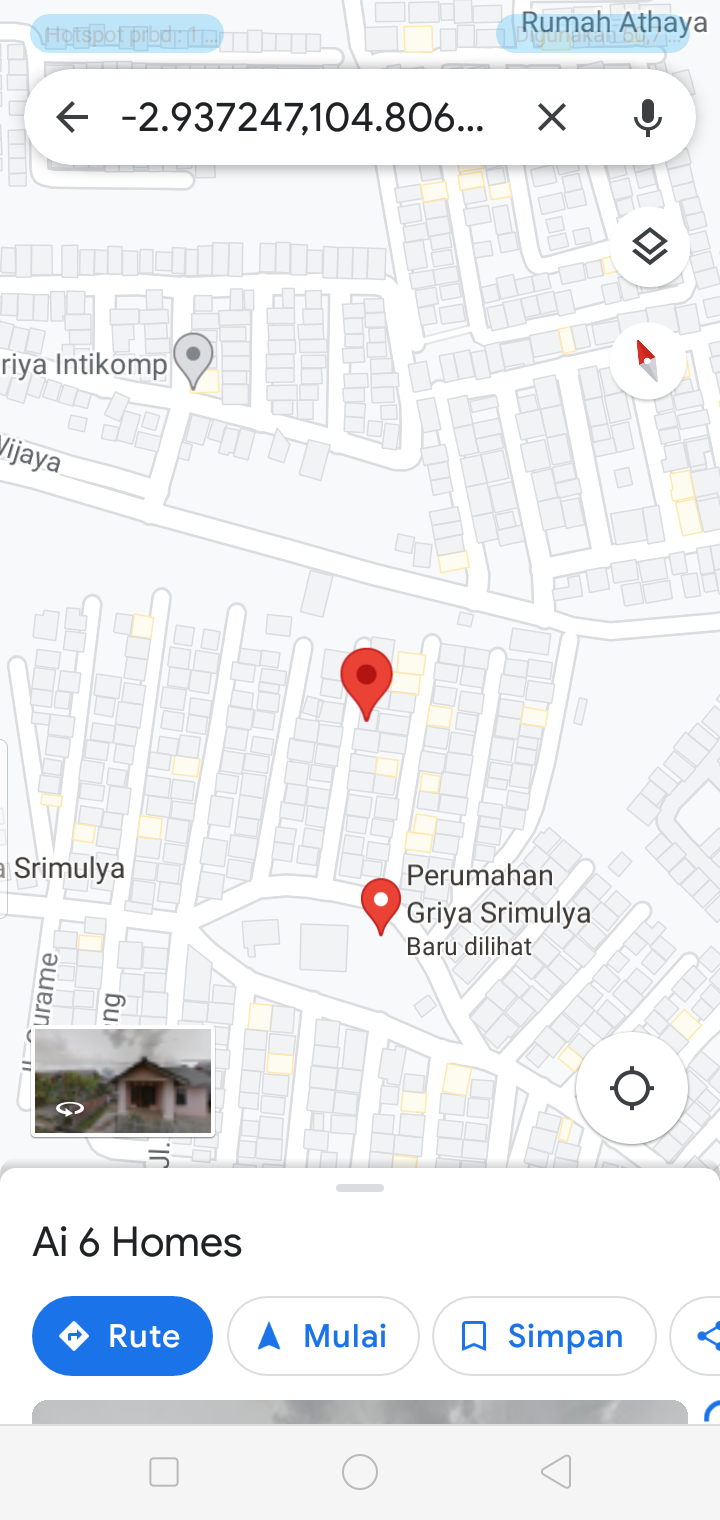720x1520 pixels.
Task: Open the Perumahan Griya Srimulya pin
Action: click(381, 905)
